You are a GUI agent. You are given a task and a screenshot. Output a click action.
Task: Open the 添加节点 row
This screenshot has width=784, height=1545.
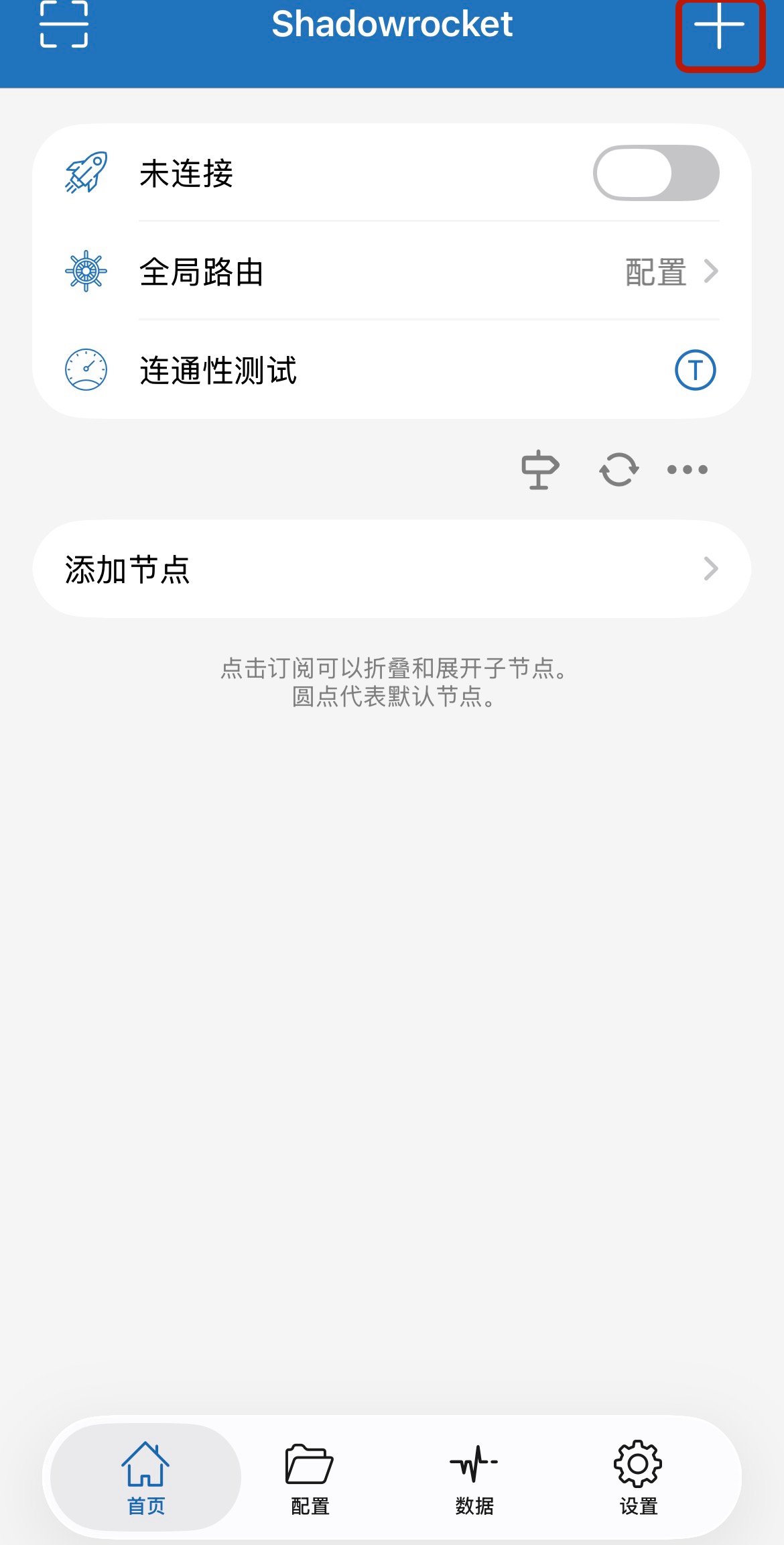[392, 569]
